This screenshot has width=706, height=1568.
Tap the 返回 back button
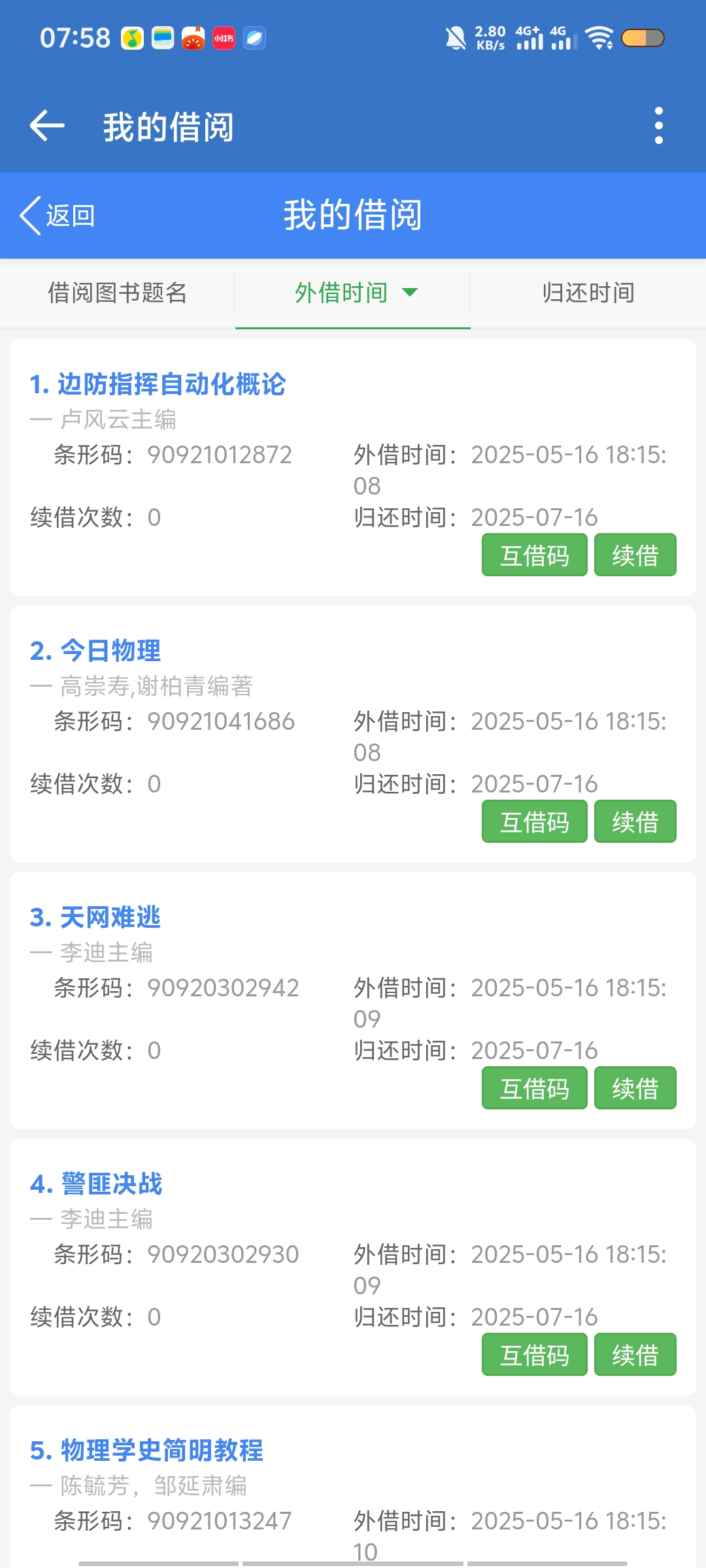pos(58,216)
